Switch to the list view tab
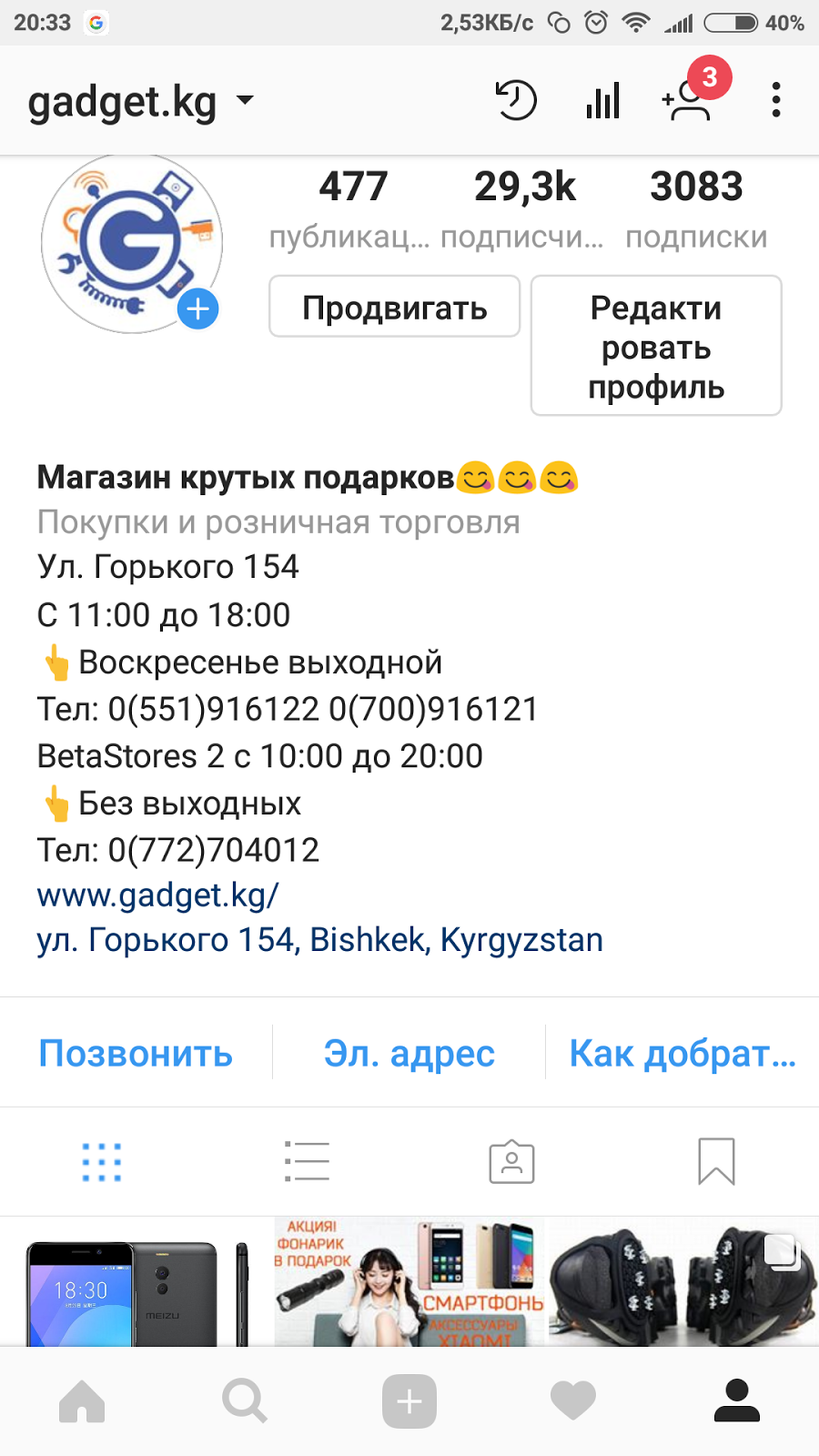Image resolution: width=819 pixels, height=1456 pixels. (307, 1162)
